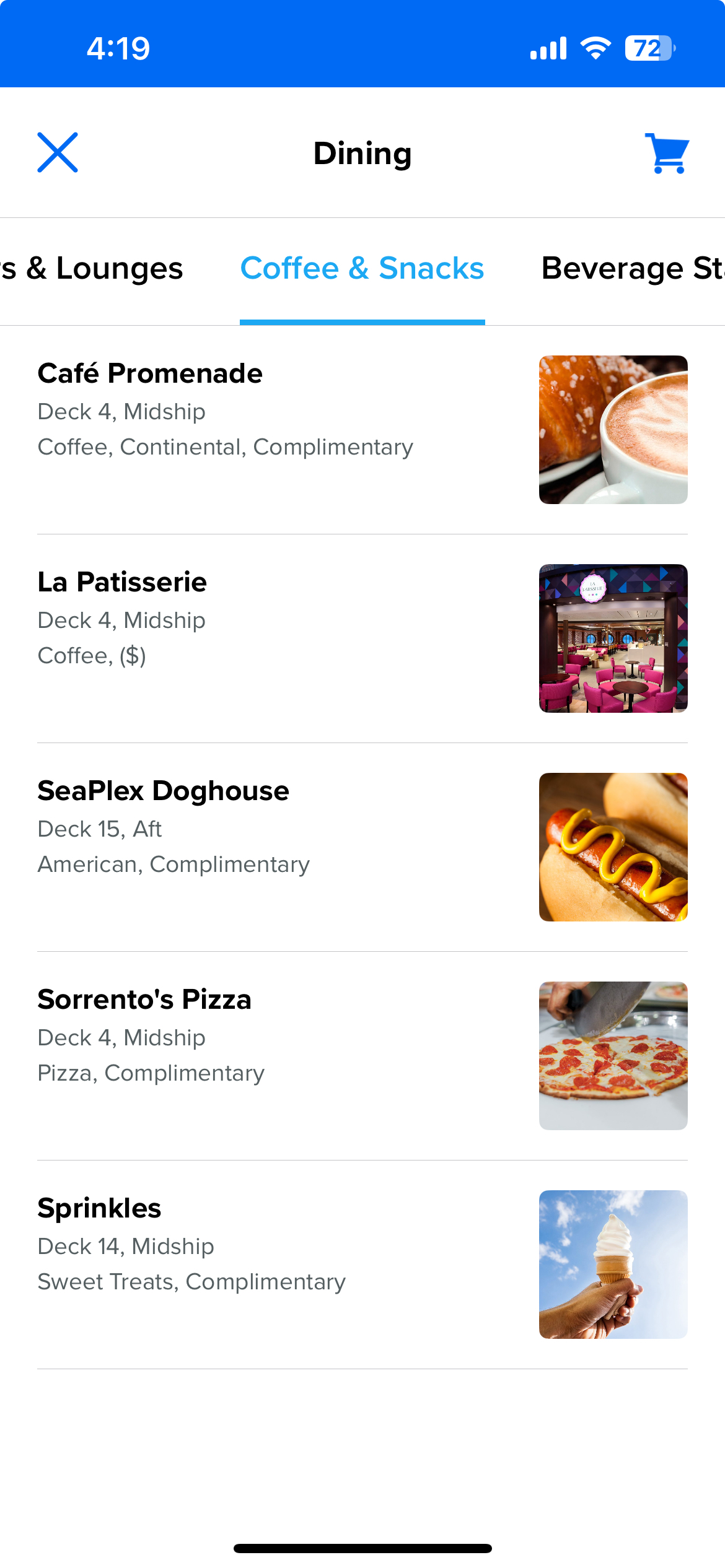Image resolution: width=725 pixels, height=1568 pixels.
Task: Close the Dining screen
Action: [x=58, y=152]
